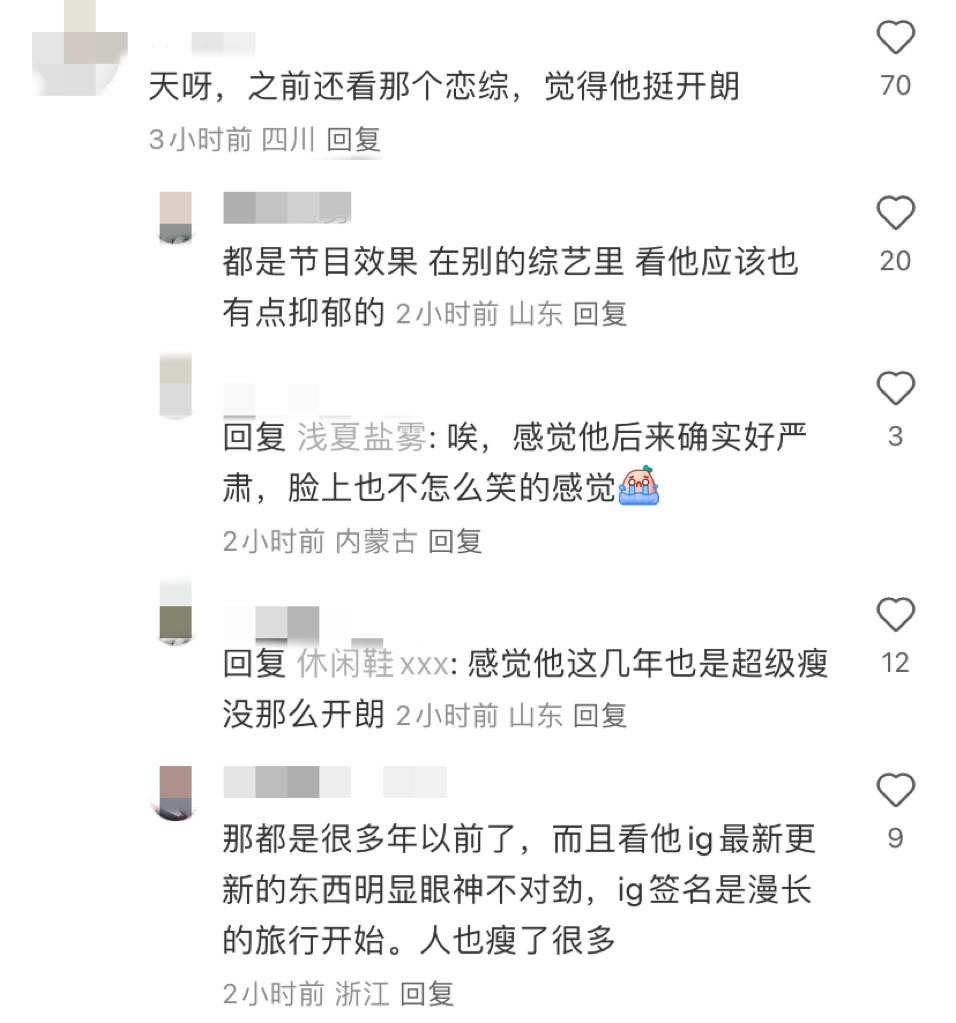Like the reply to 浅夏盐雾
956x1023 pixels.
(895, 388)
